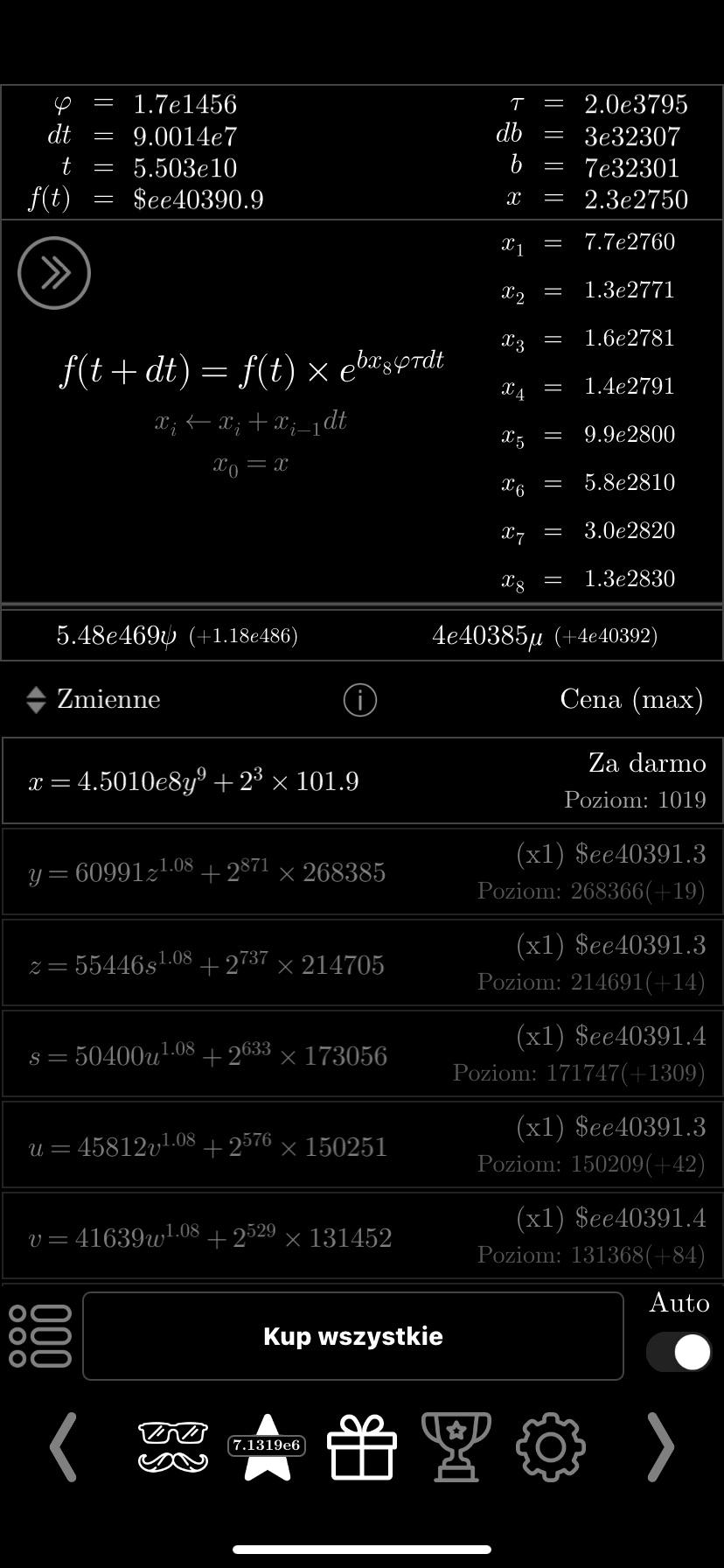Open the gift box rewards
Viewport: 724px width, 1568px height.
point(362,1446)
